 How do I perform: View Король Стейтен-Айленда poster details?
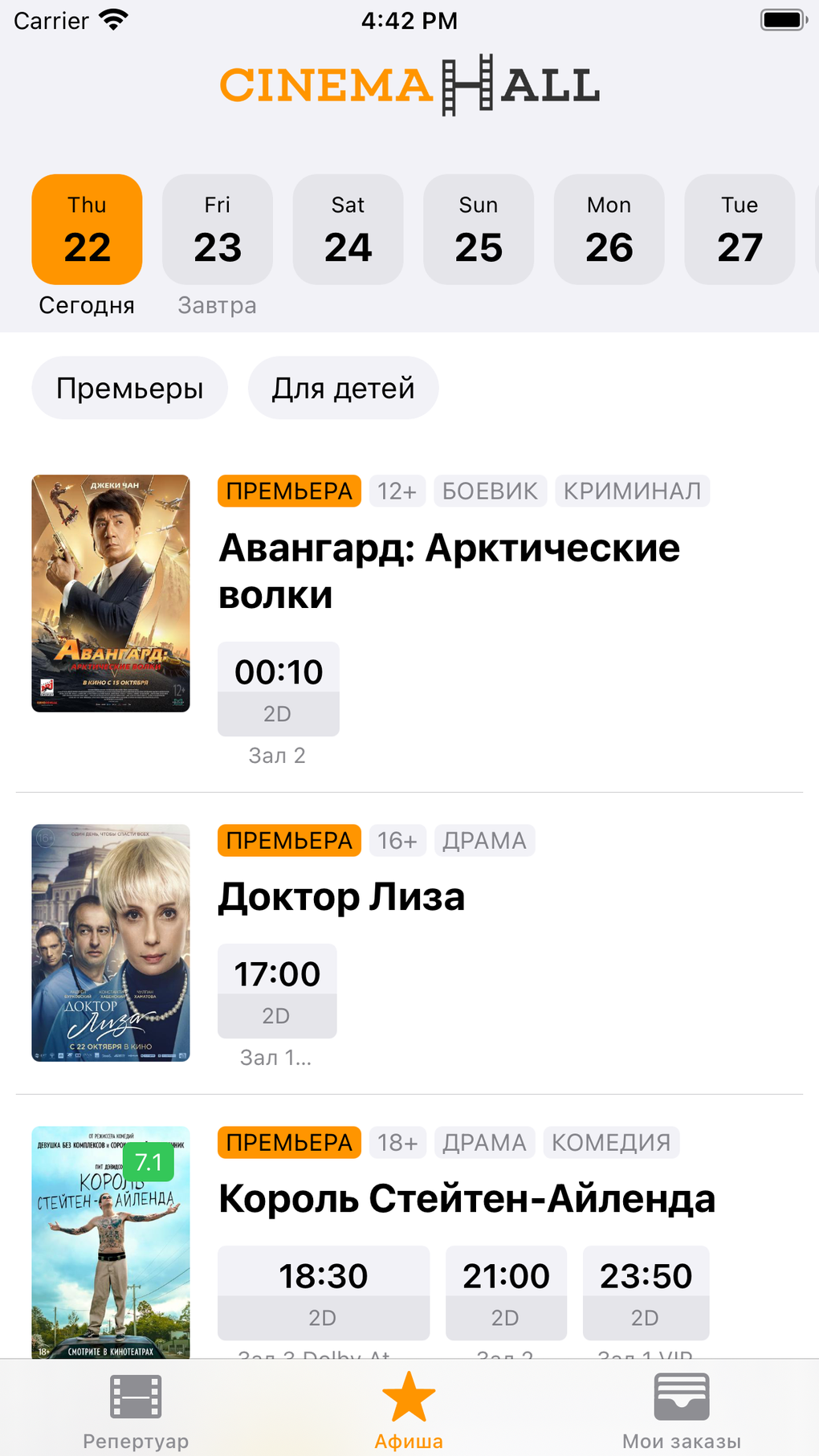point(111,1242)
